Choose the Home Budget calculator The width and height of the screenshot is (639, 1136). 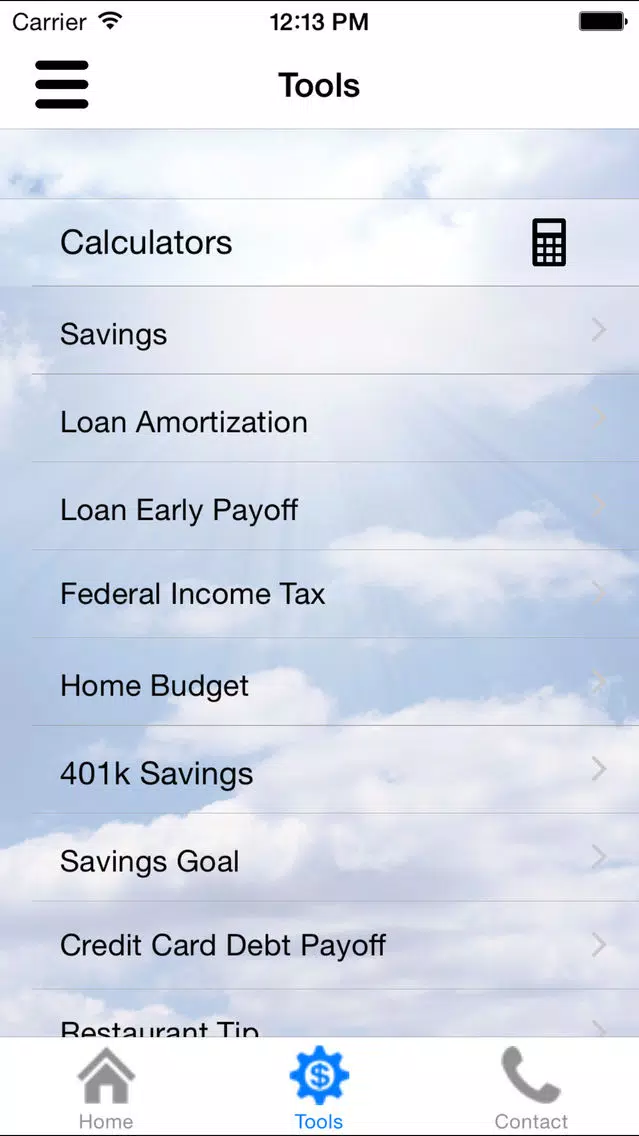[x=320, y=682]
